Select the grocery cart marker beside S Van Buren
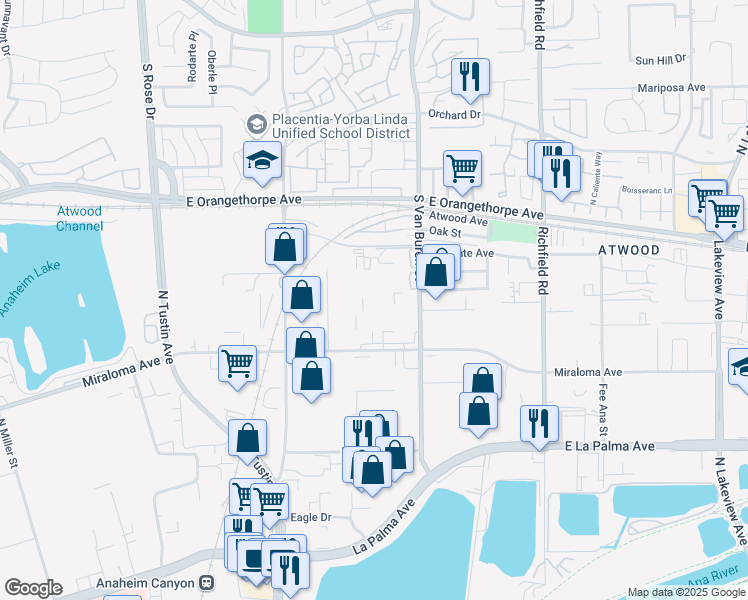 coord(462,168)
